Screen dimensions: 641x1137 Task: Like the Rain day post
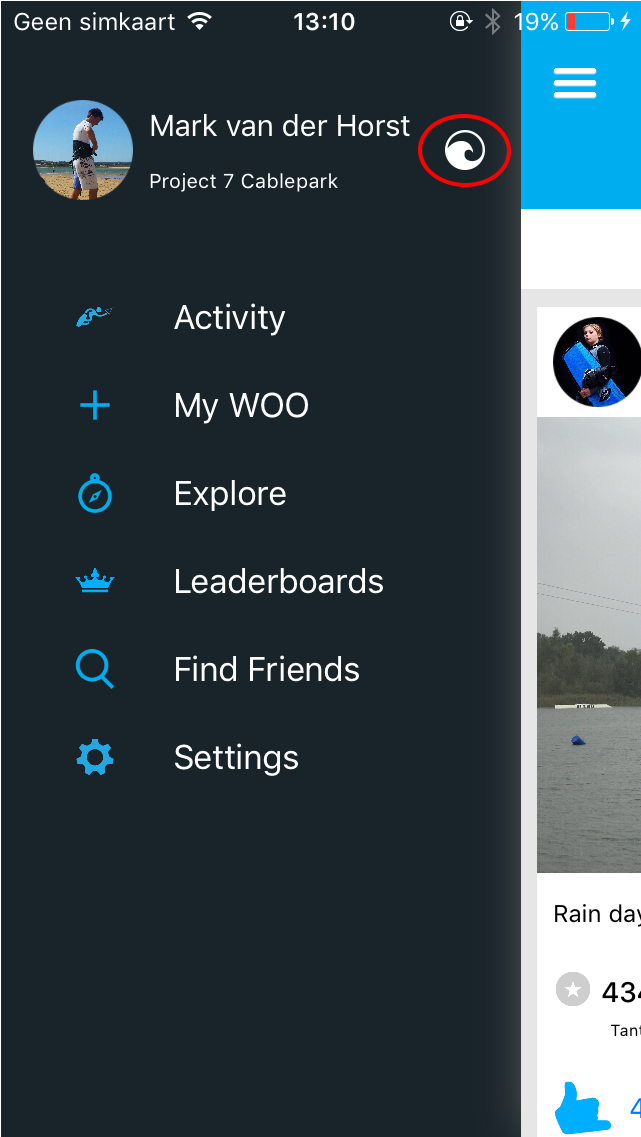coord(585,1106)
